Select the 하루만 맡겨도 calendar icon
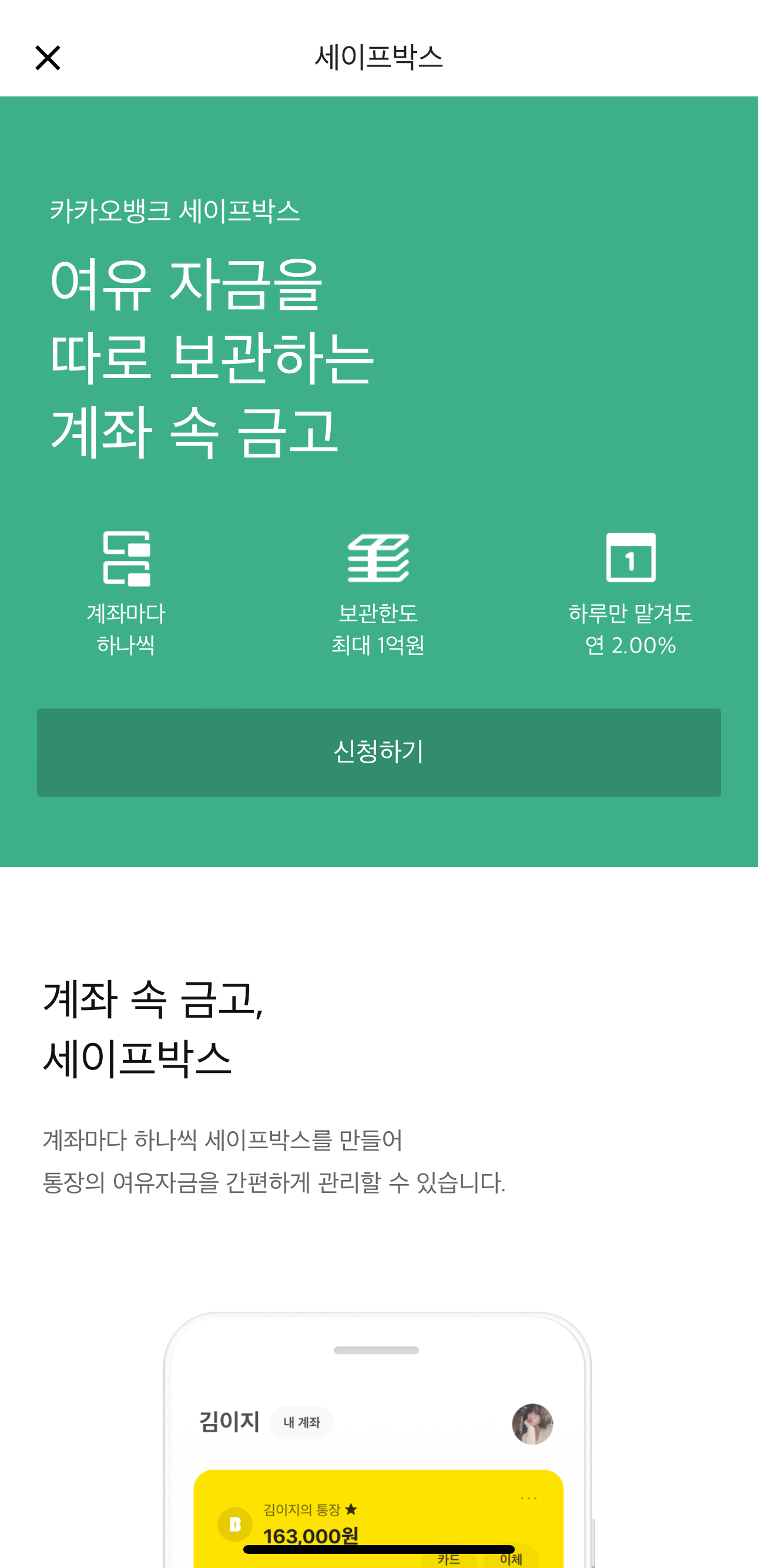The image size is (758, 1568). pyautogui.click(x=632, y=558)
